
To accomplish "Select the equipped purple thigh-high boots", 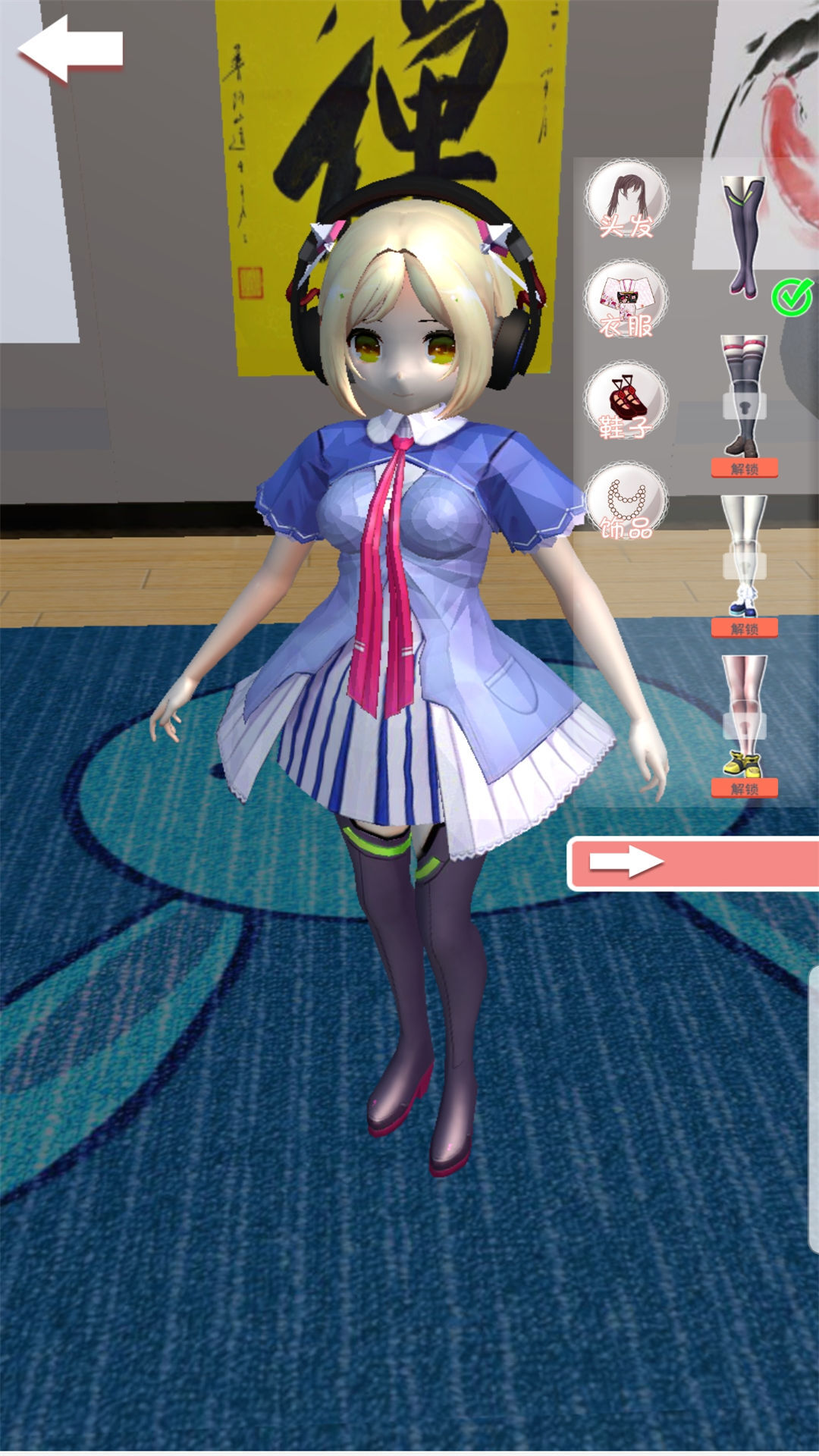I will click(744, 237).
